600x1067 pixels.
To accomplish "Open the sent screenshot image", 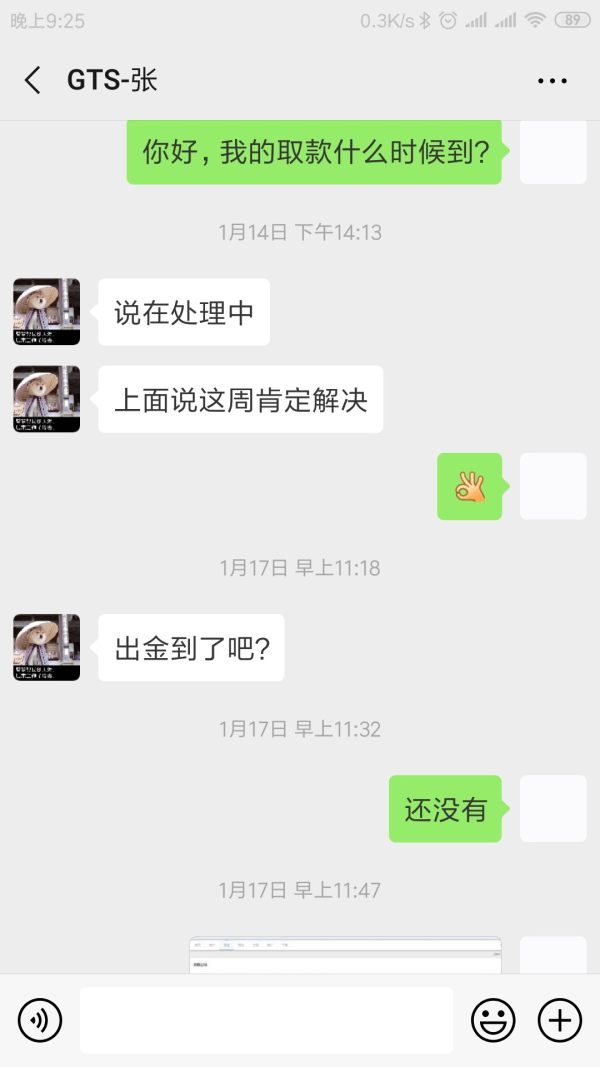I will pyautogui.click(x=345, y=955).
